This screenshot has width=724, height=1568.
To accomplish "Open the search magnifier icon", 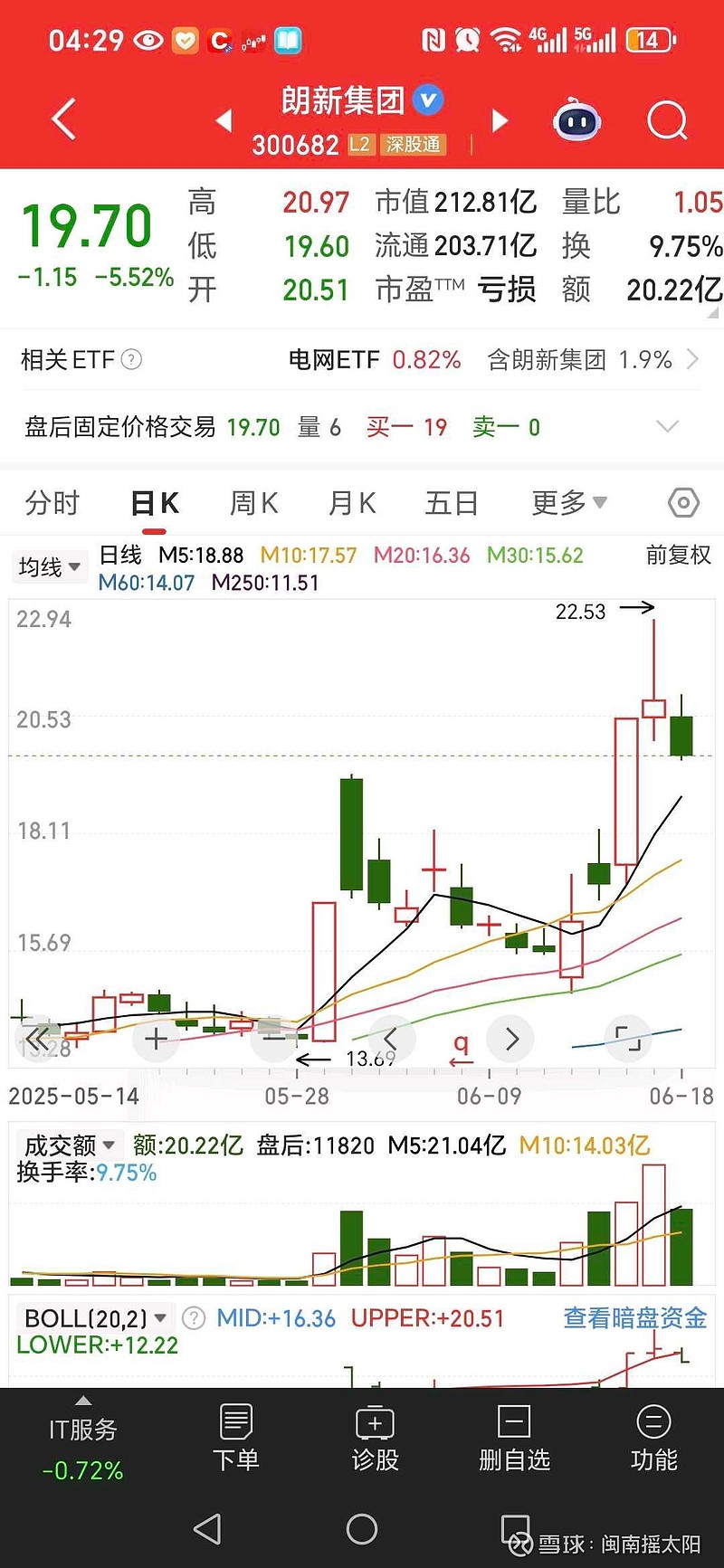I will (667, 119).
